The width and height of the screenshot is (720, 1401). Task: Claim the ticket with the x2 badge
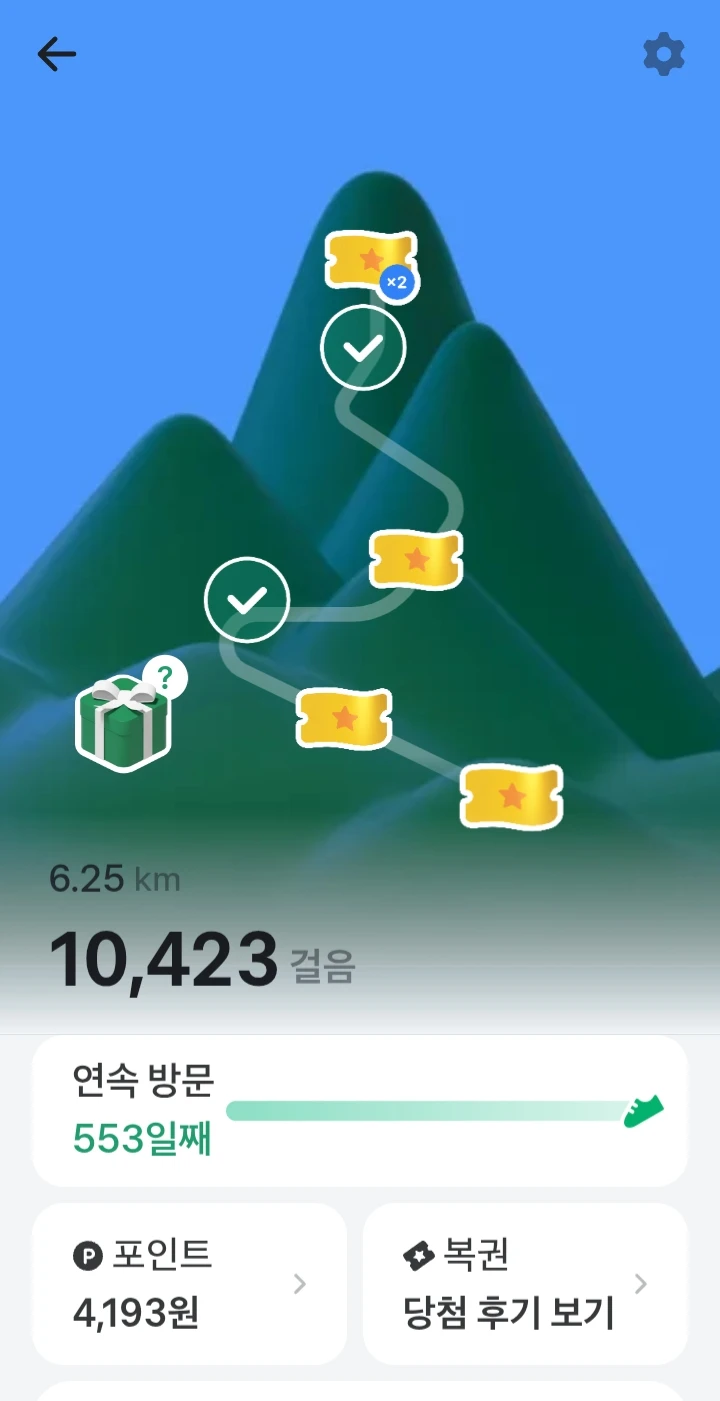pos(372,262)
